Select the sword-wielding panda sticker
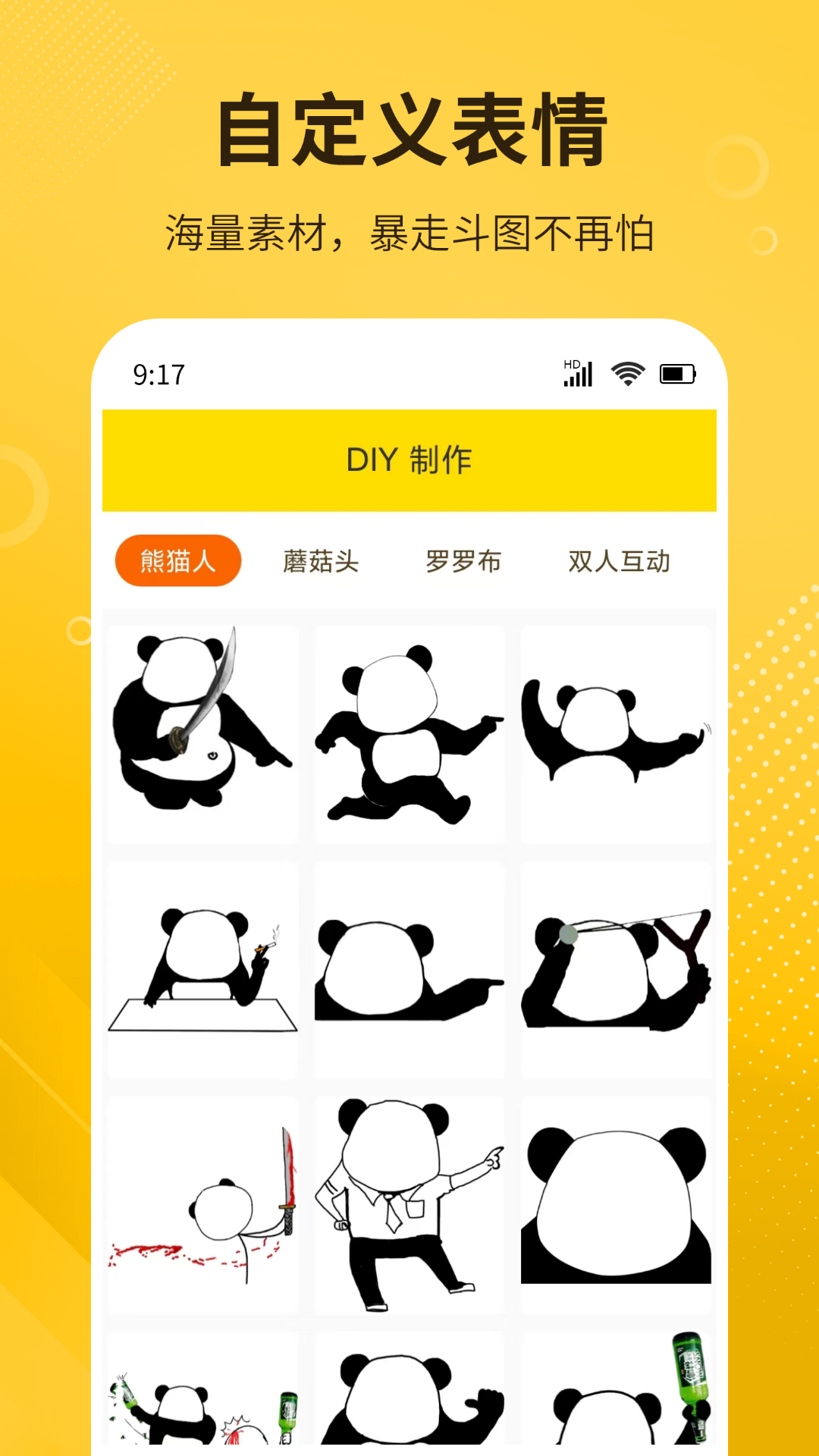819x1456 pixels. coord(202,732)
